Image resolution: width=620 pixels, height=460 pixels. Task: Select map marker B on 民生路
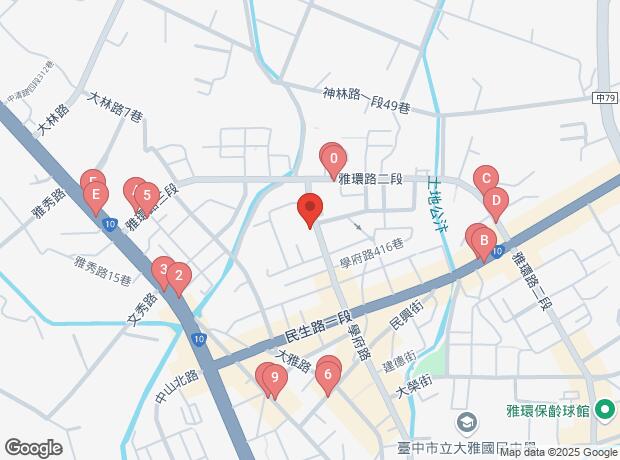pyautogui.click(x=483, y=240)
